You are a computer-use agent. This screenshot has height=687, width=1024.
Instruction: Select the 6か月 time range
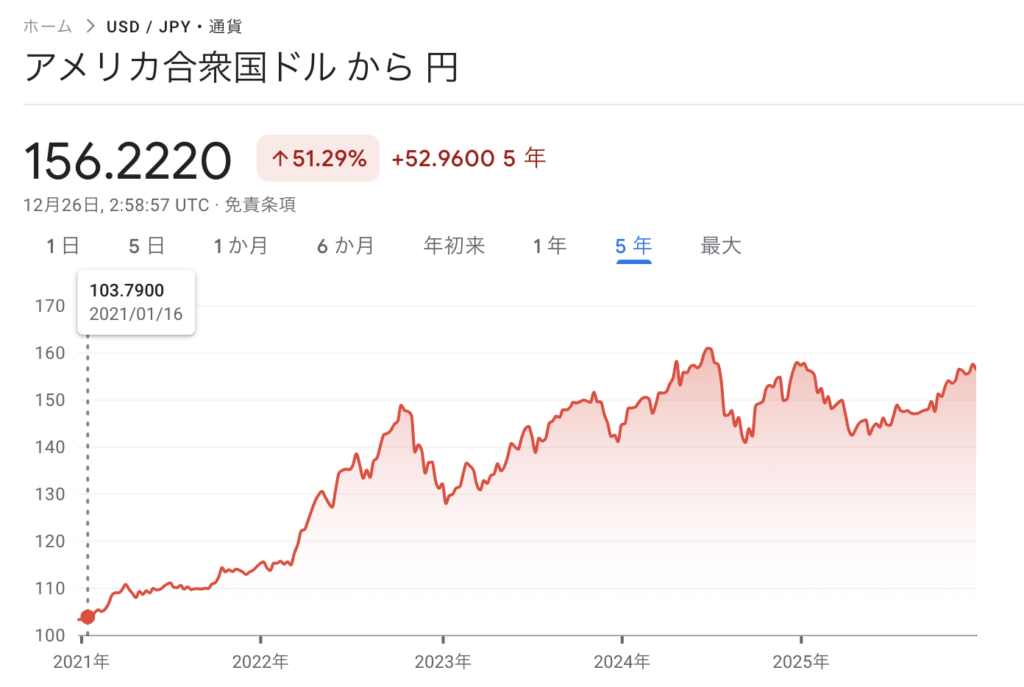[345, 246]
